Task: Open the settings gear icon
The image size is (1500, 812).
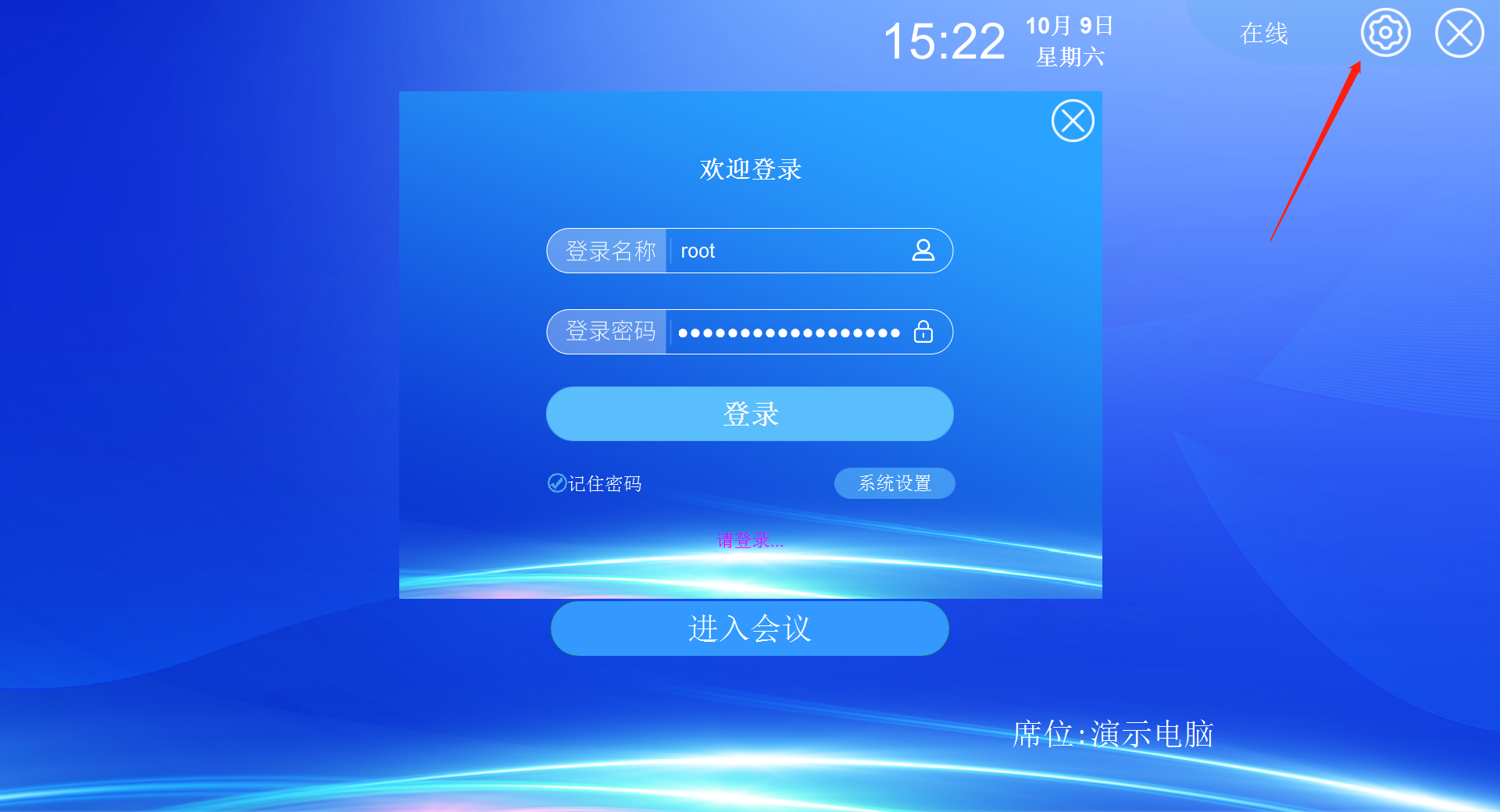Action: point(1385,34)
